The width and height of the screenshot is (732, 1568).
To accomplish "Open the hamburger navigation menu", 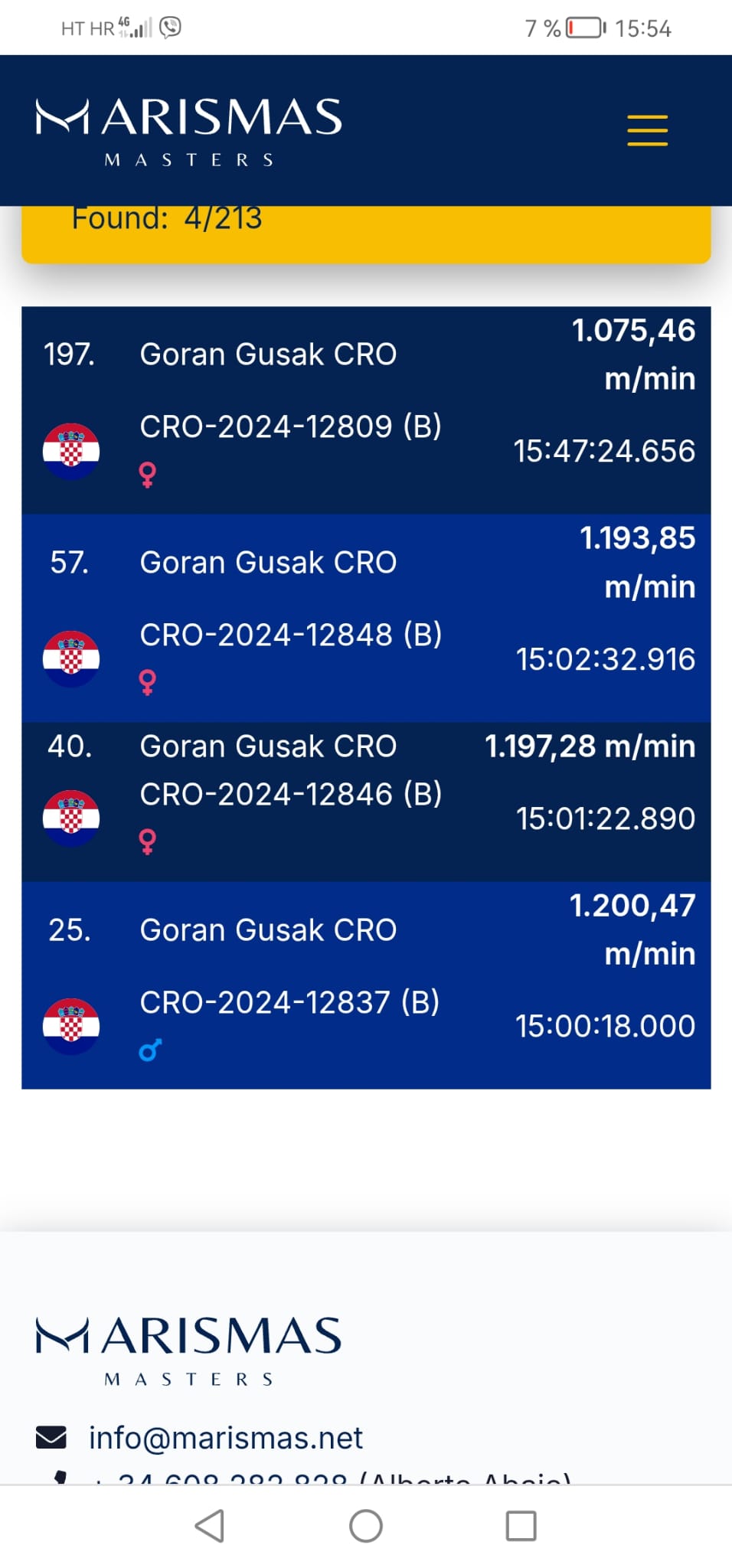I will coord(647,130).
